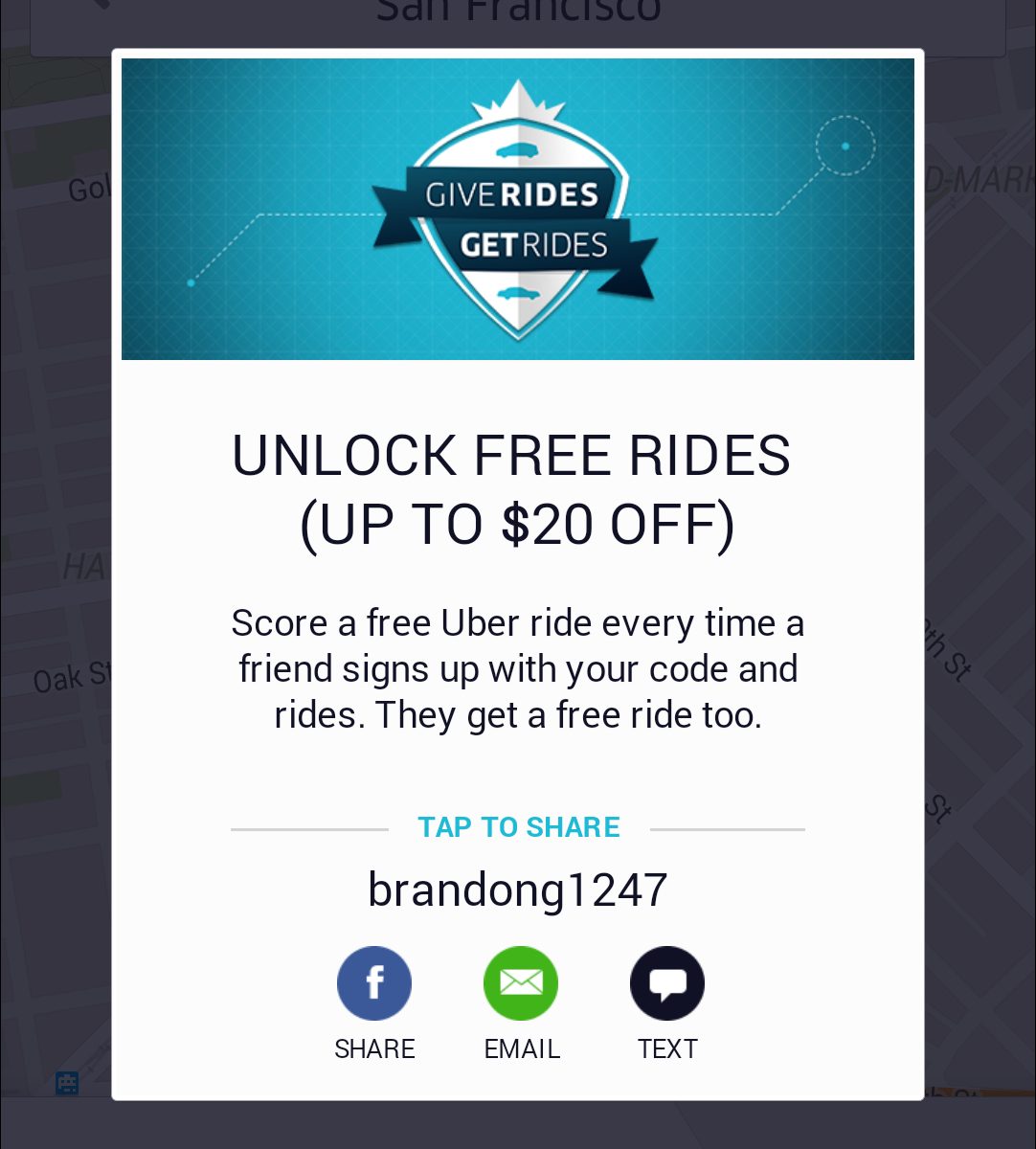
Task: Tap the brandong1247 promo code to share
Action: (x=517, y=890)
